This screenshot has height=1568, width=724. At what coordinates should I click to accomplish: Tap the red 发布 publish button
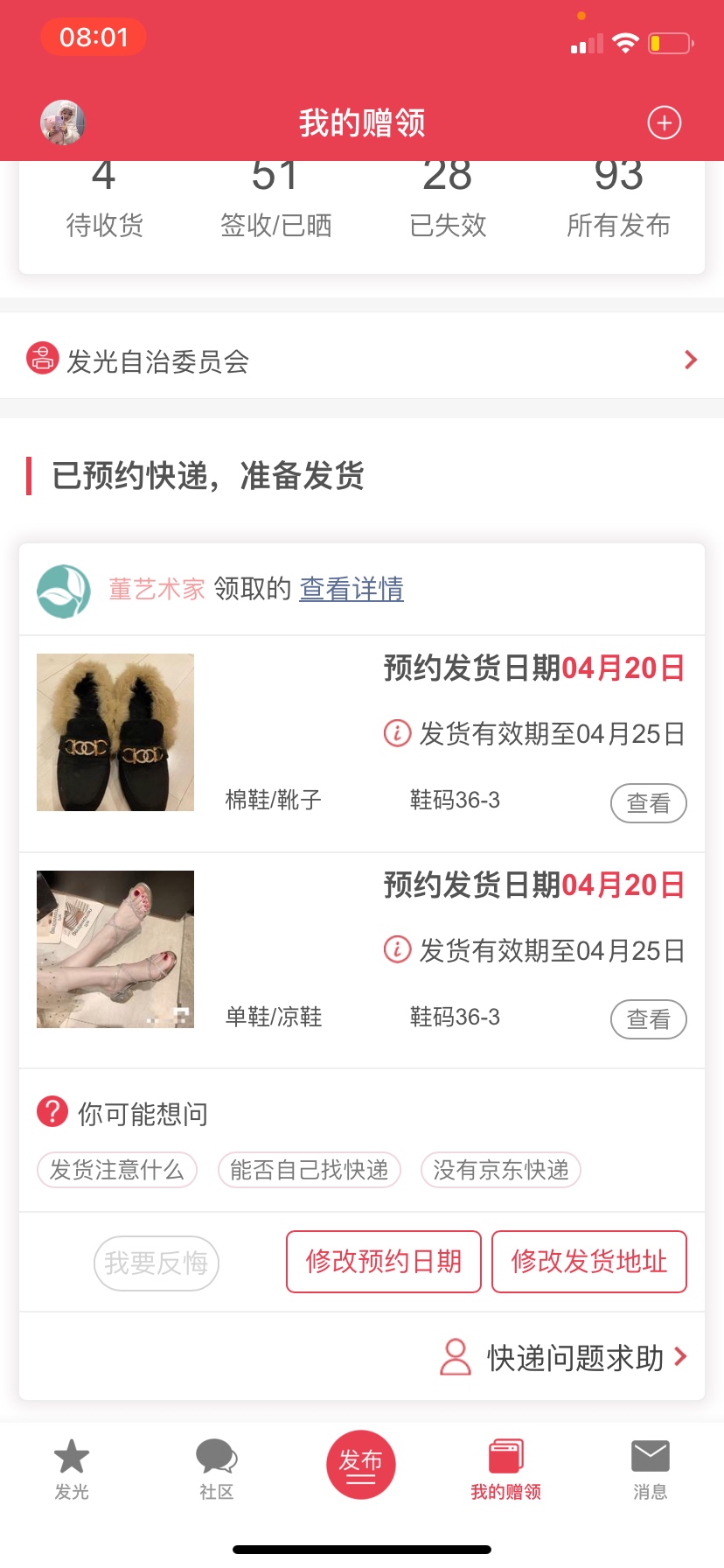point(361,1465)
